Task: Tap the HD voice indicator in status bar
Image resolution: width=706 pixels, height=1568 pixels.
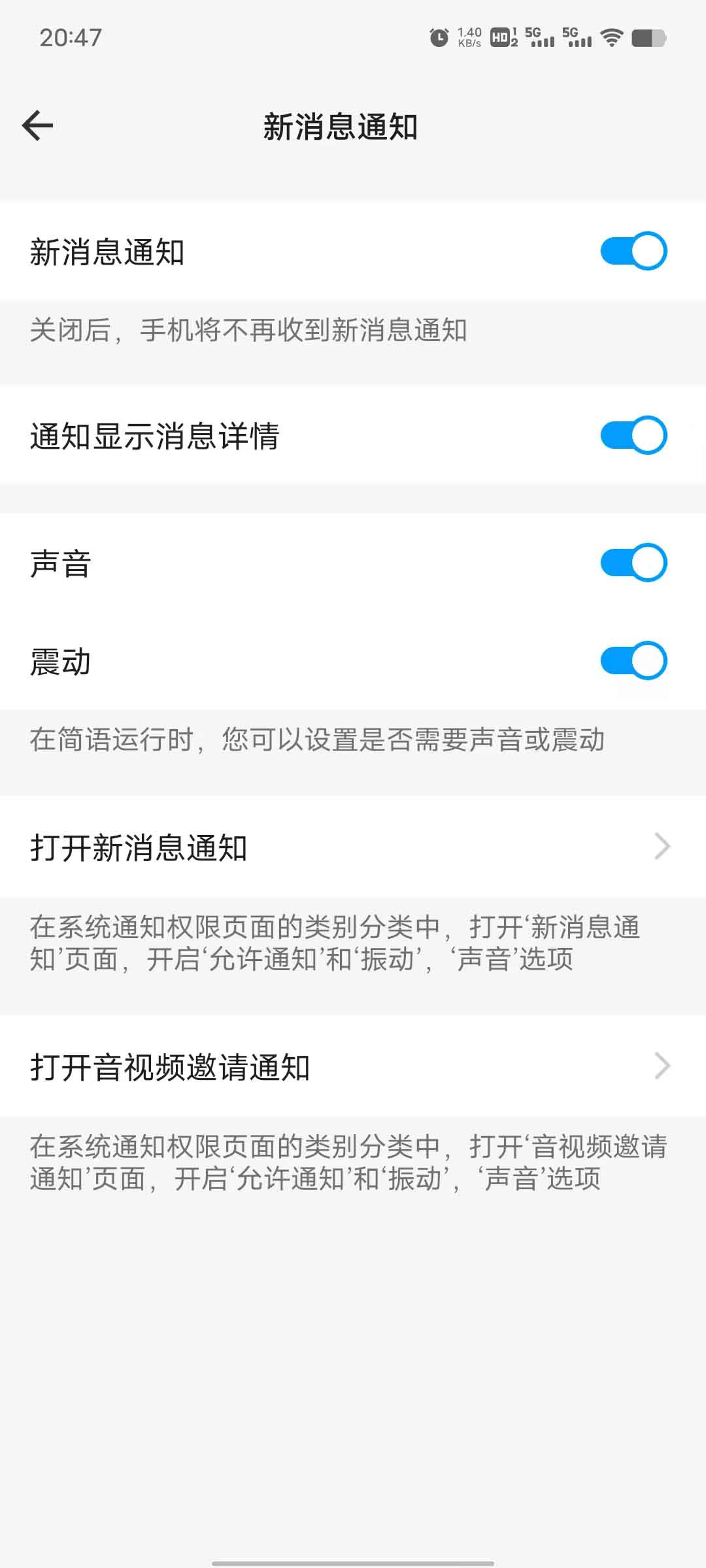Action: tap(501, 37)
